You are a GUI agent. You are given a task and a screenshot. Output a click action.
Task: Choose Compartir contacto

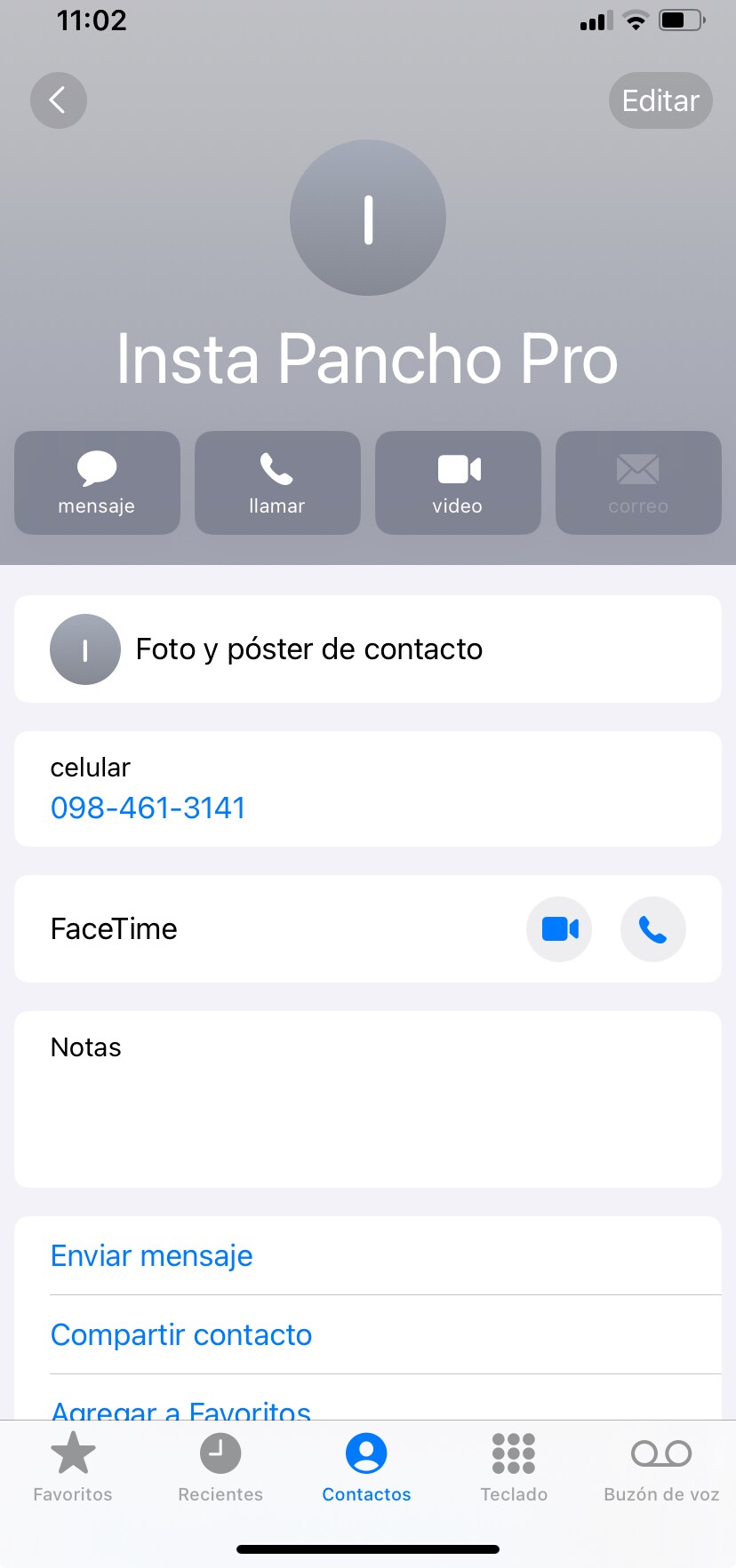181,1335
